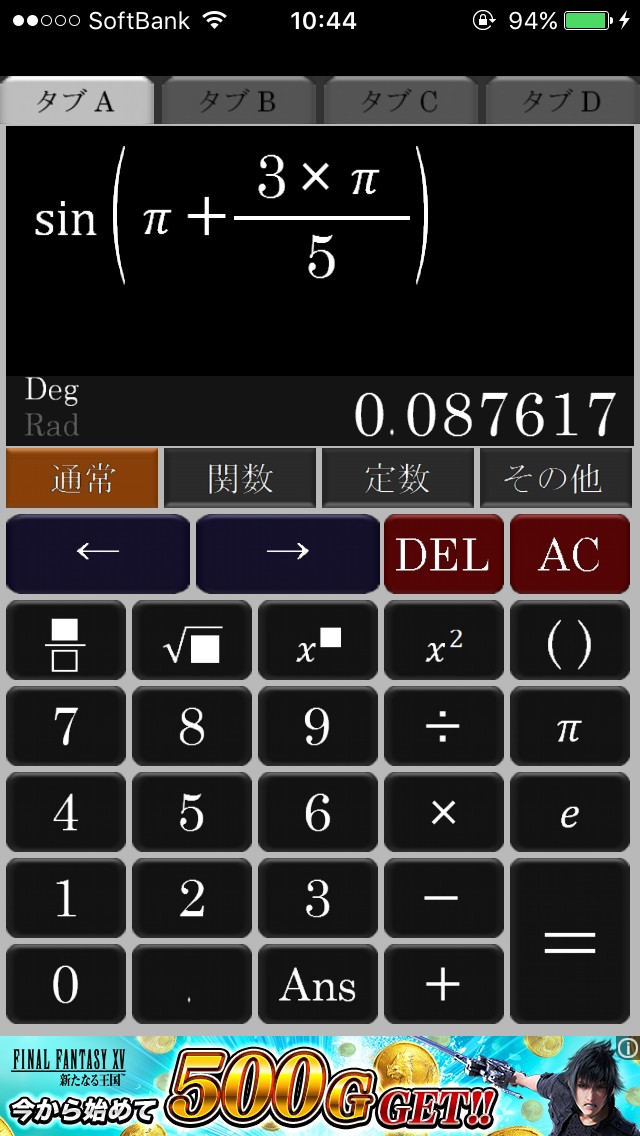Insert a square root
640x1136 pixels.
click(x=192, y=640)
